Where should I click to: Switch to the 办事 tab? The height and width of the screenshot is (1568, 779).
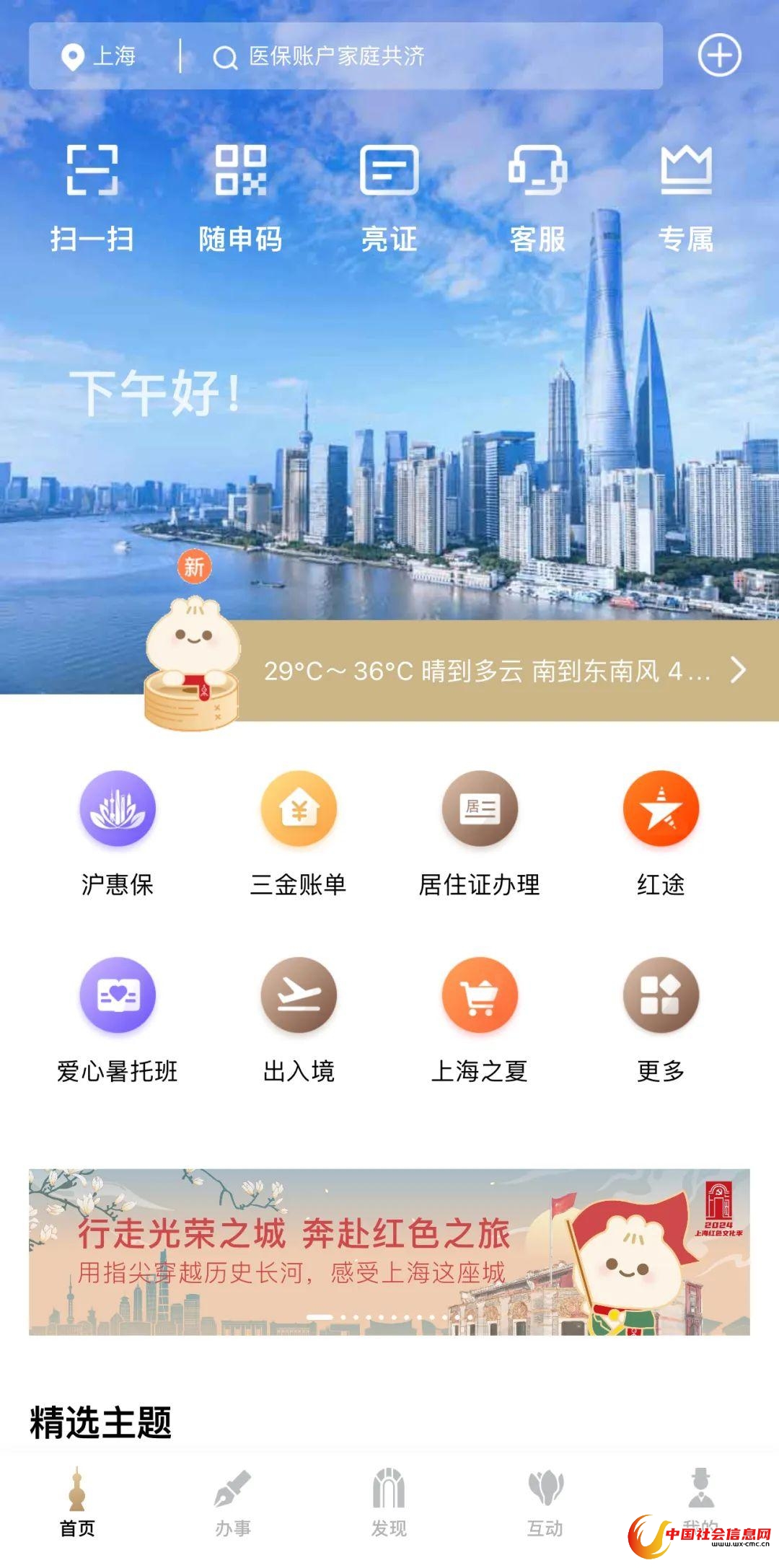click(x=233, y=1503)
